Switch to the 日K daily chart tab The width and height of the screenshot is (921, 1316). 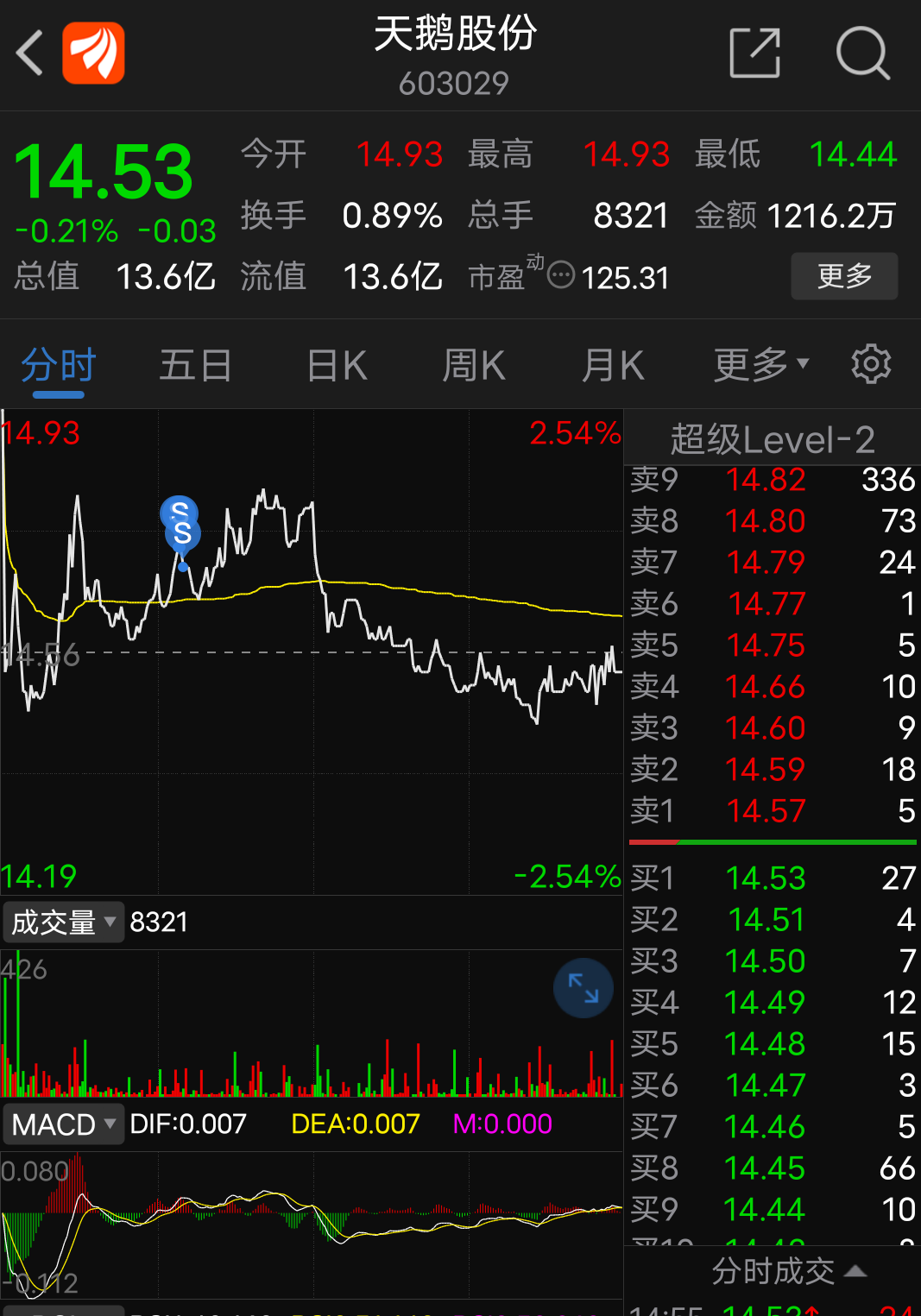(x=335, y=364)
